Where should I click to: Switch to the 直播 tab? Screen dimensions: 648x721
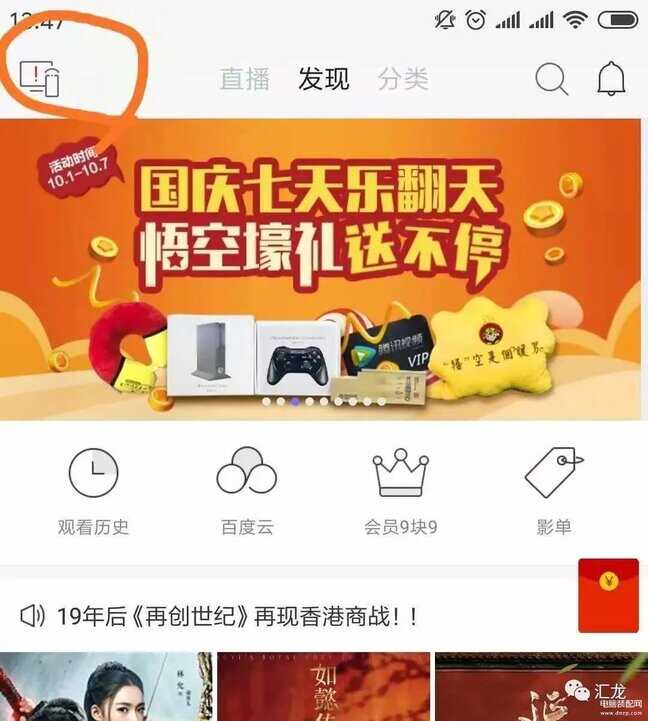[245, 79]
